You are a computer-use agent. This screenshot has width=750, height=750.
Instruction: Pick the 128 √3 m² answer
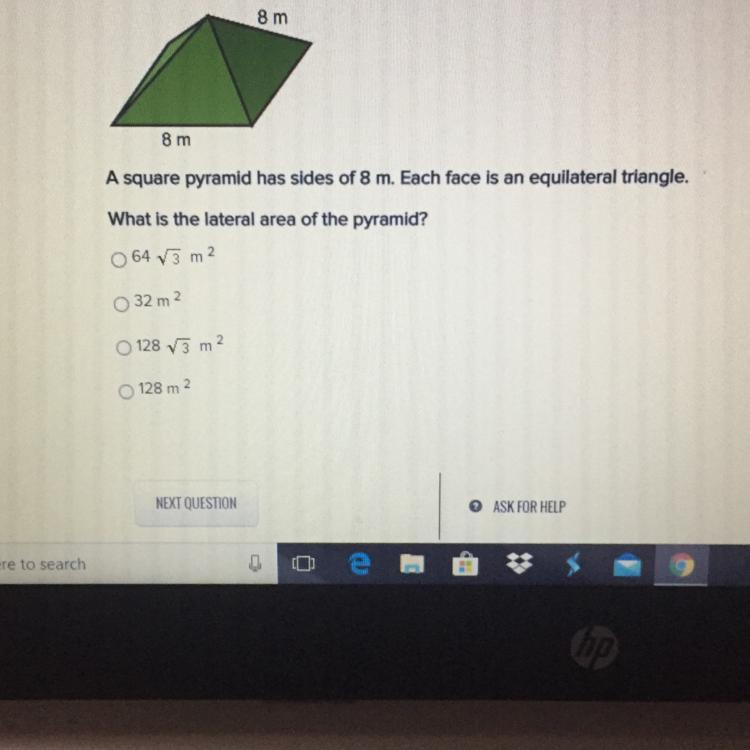[123, 348]
